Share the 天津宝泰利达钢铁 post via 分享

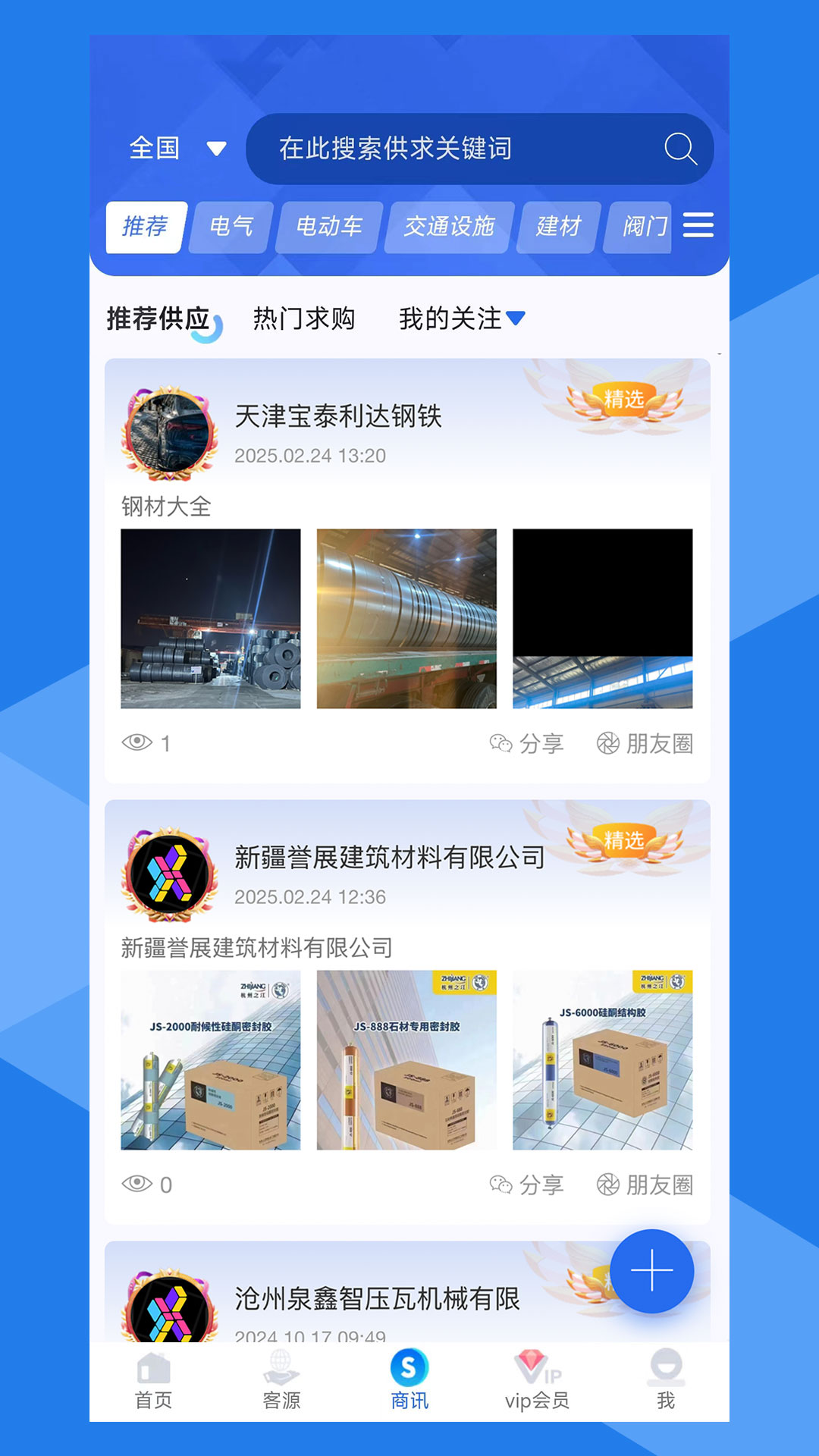coord(527,744)
